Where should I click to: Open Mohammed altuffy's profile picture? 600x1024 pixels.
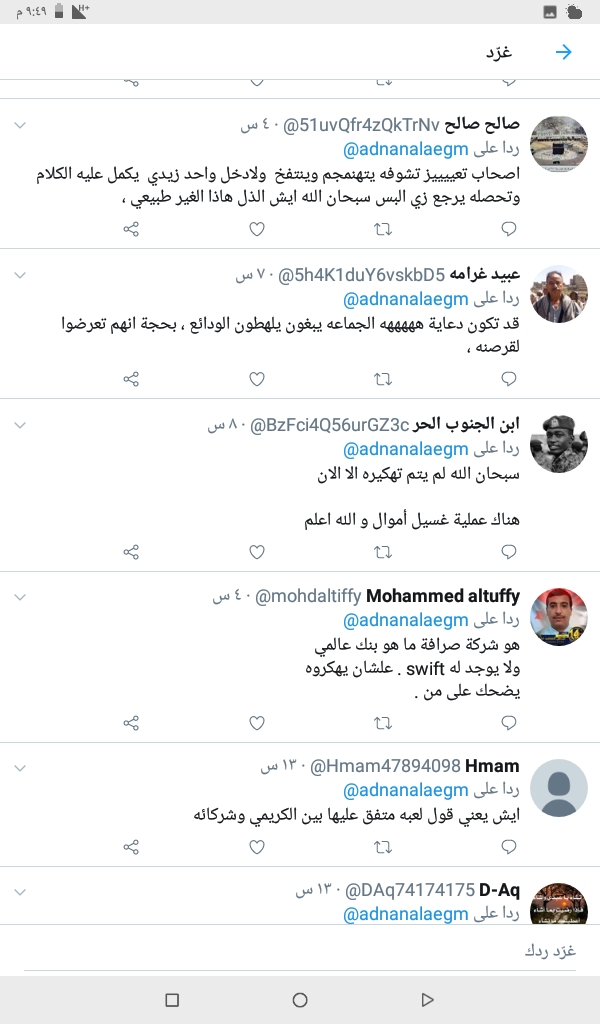pyautogui.click(x=558, y=616)
